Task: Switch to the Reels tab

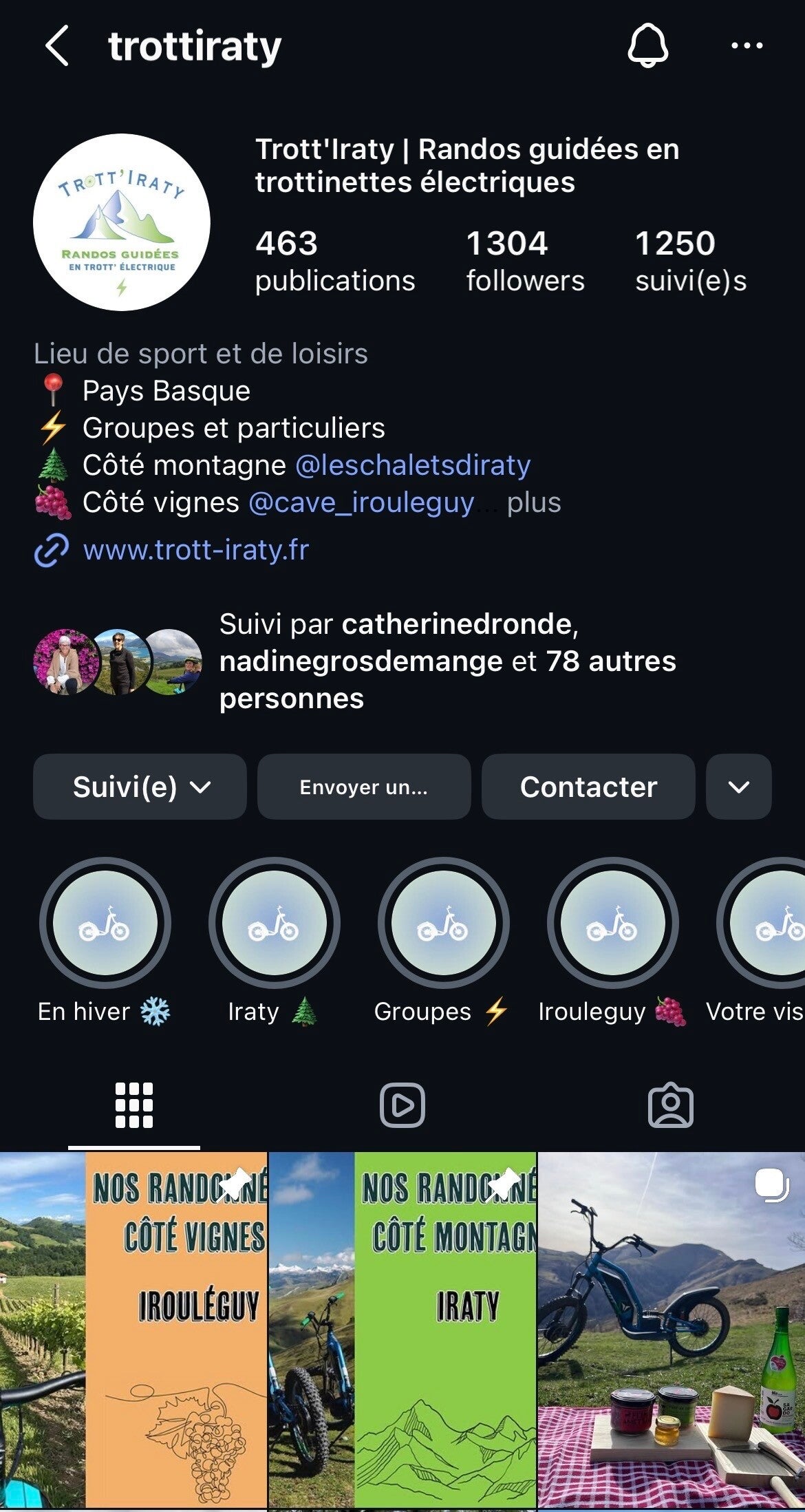Action: point(402,1105)
